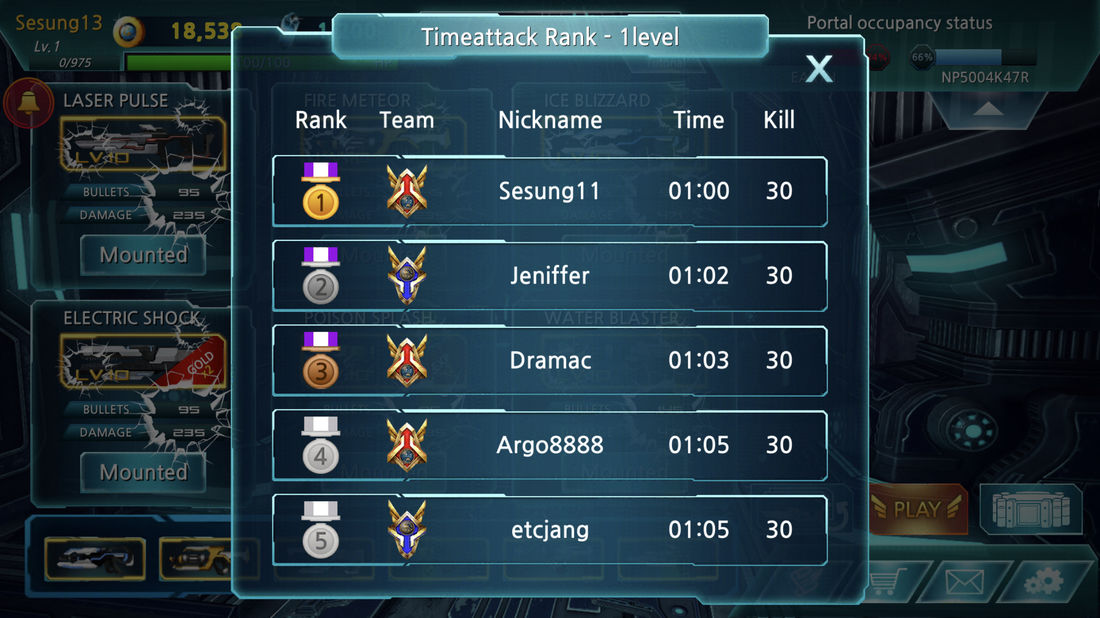The image size is (1100, 618).
Task: Open etcjang's rank row
Action: (x=549, y=530)
